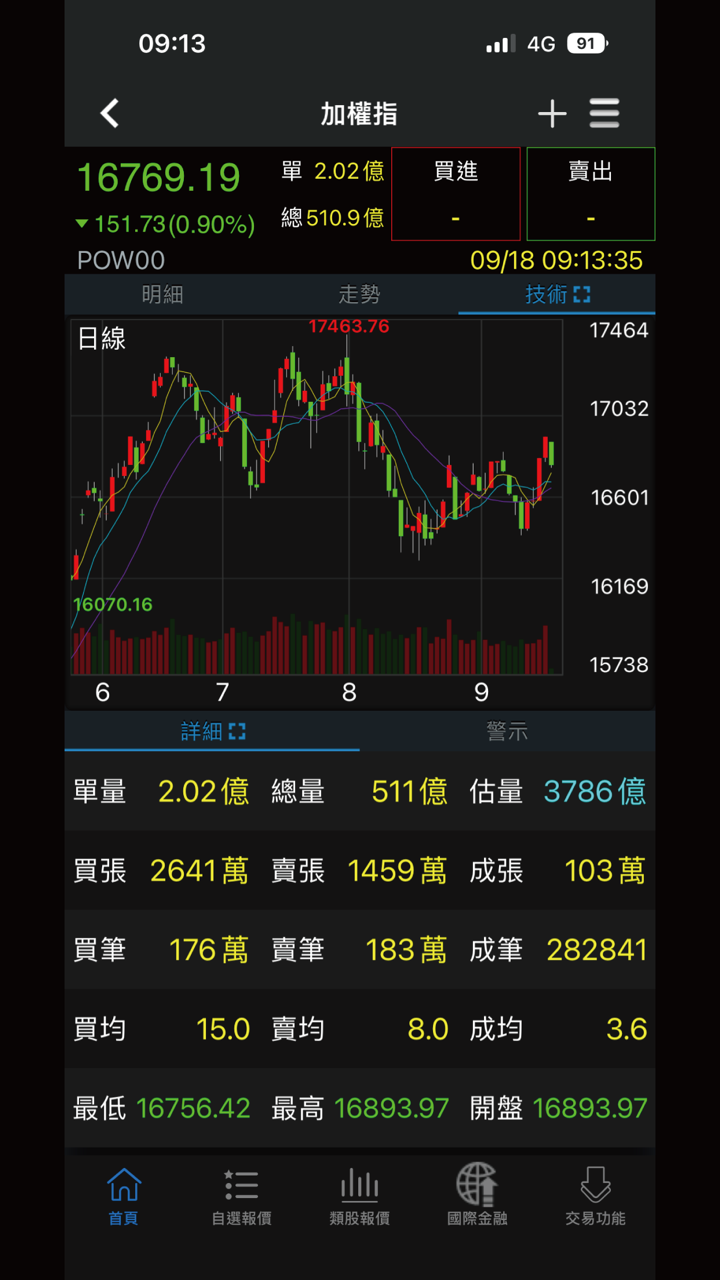Open the 詳細 details tab
Image resolution: width=720 pixels, height=1280 pixels.
(x=212, y=732)
